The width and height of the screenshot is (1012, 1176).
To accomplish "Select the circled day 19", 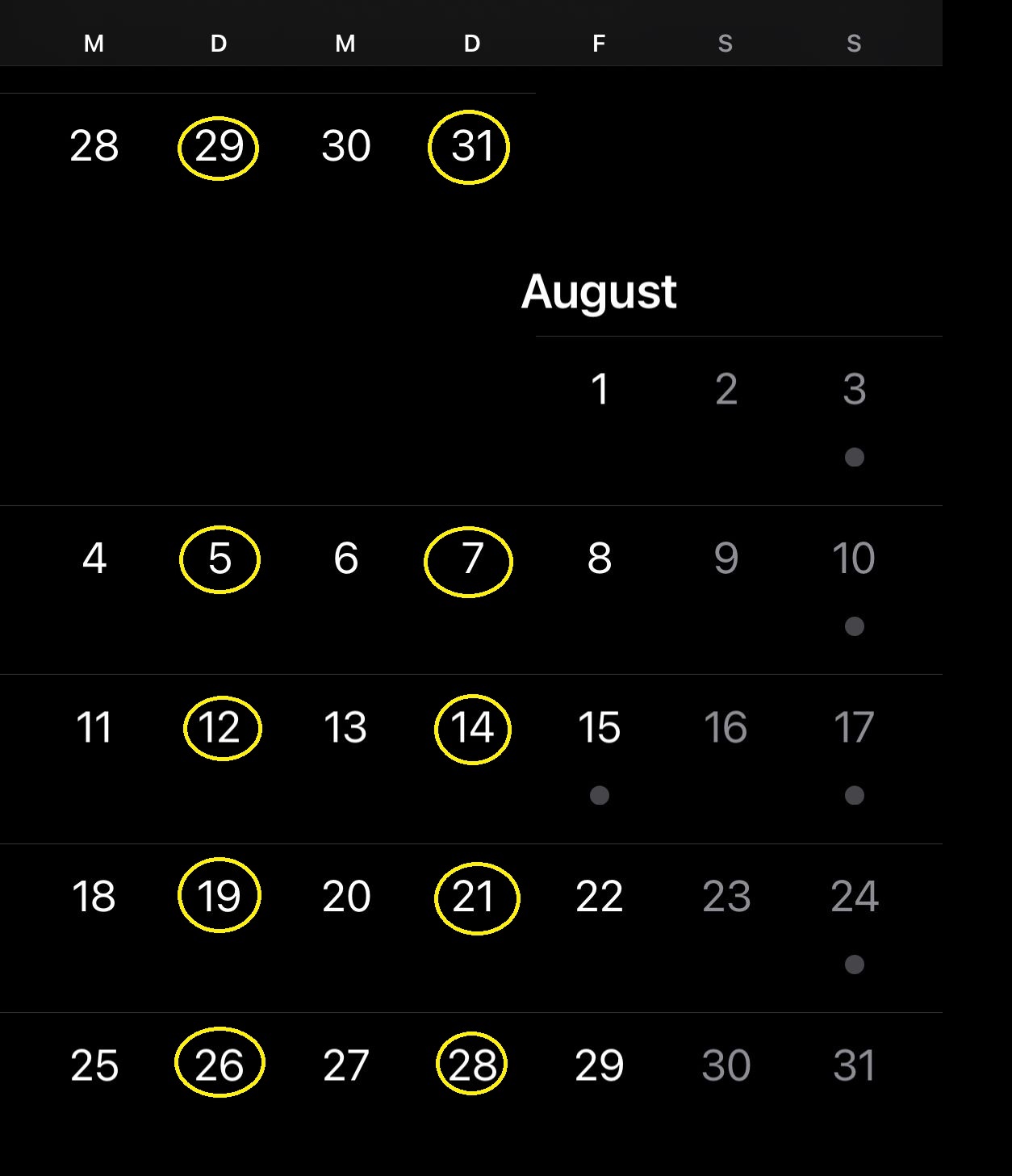I will click(x=220, y=896).
